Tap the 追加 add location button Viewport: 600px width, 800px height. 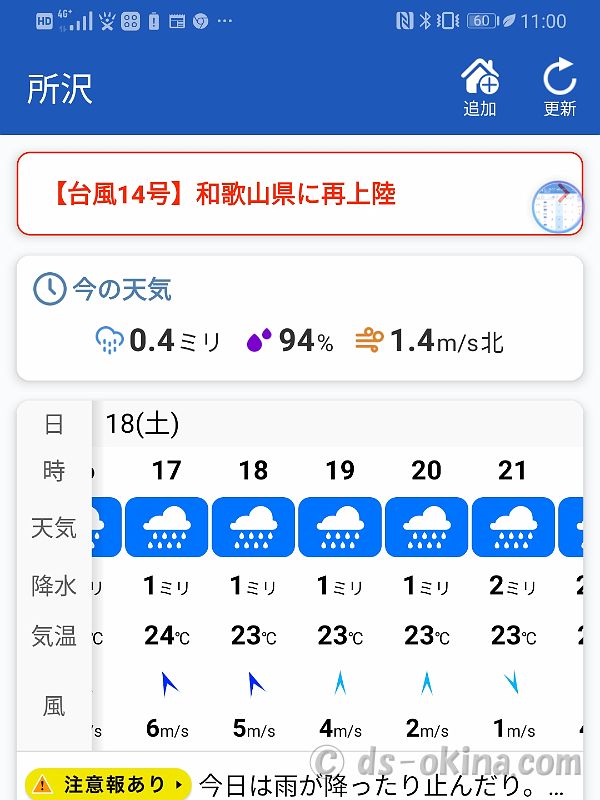480,87
